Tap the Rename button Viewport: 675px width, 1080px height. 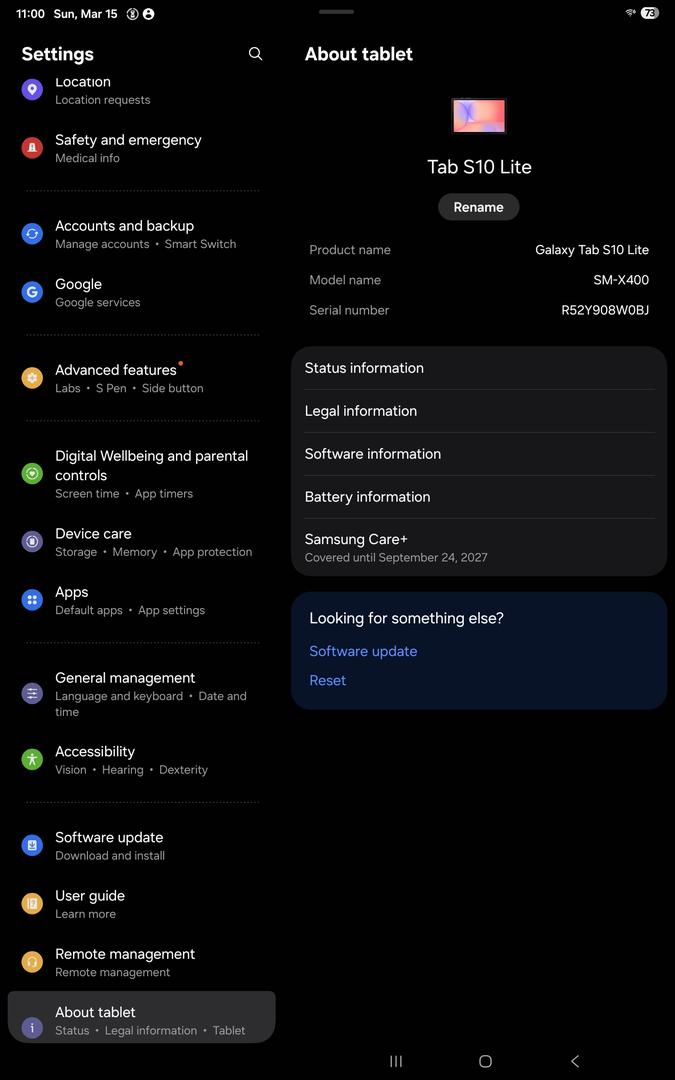tap(478, 207)
